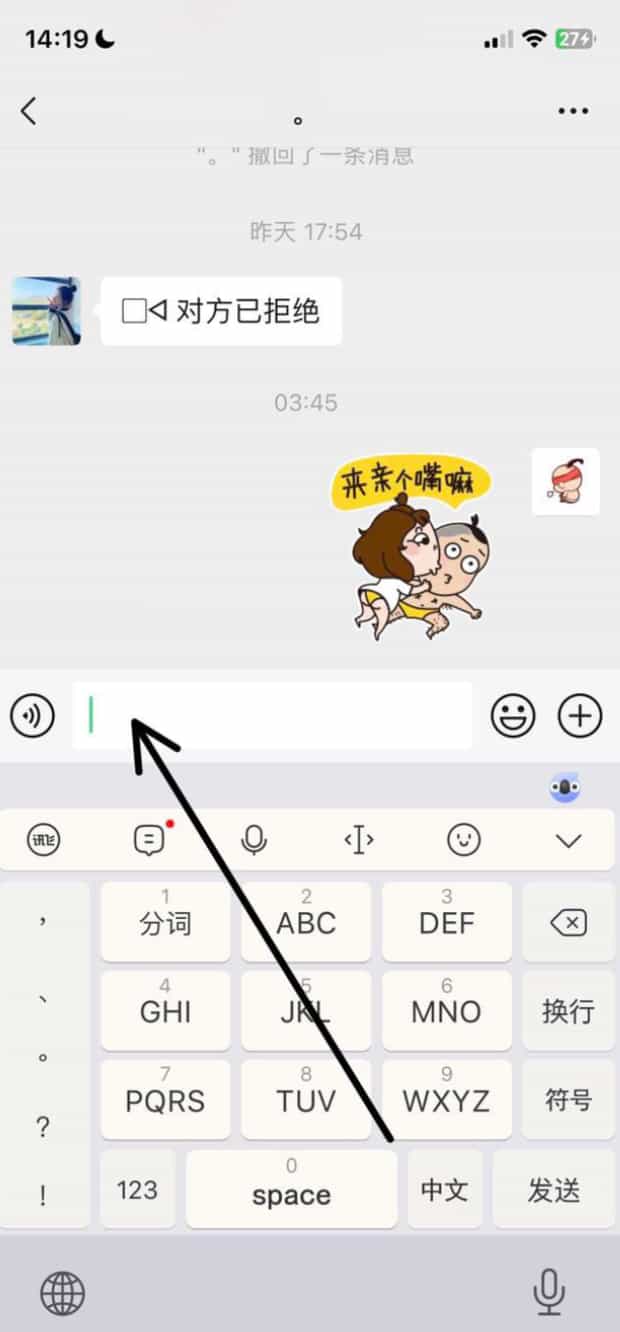Focus the message text field
Viewport: 620px width, 1332px height.
272,716
